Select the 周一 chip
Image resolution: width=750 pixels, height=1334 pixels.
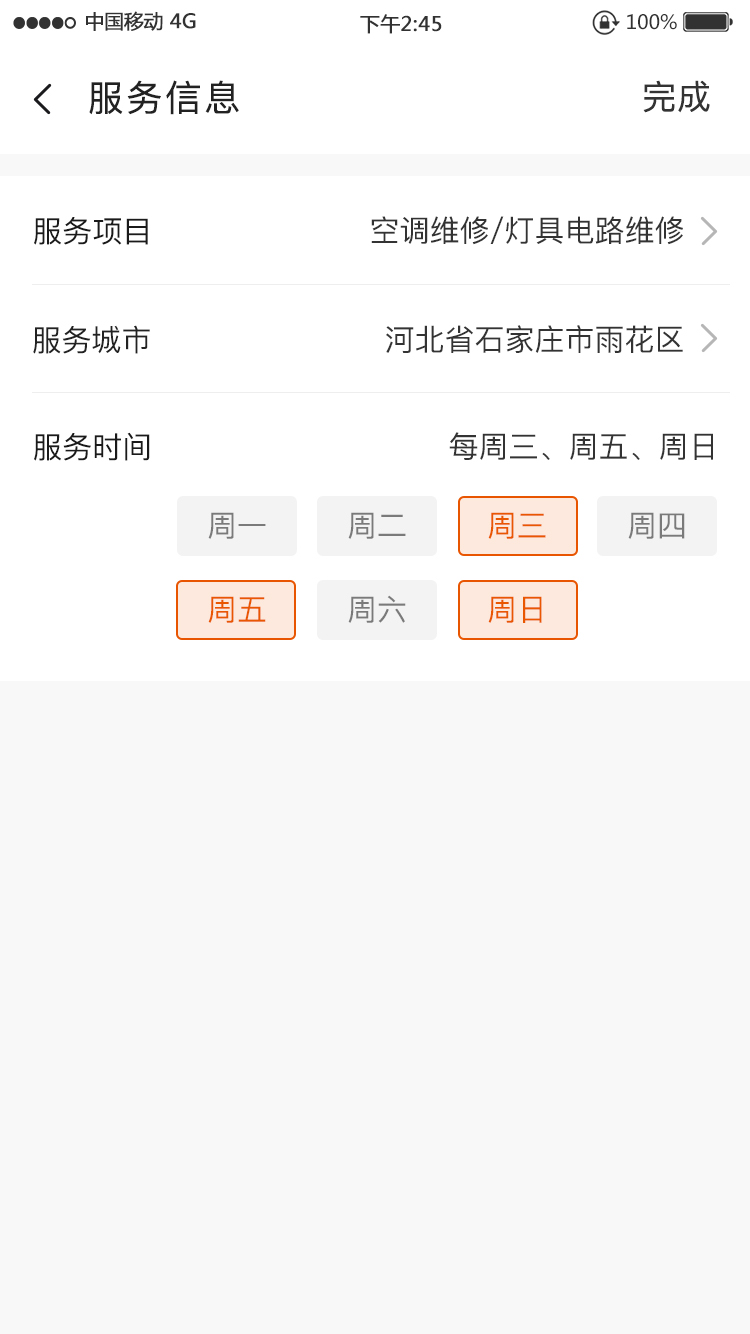tap(237, 526)
